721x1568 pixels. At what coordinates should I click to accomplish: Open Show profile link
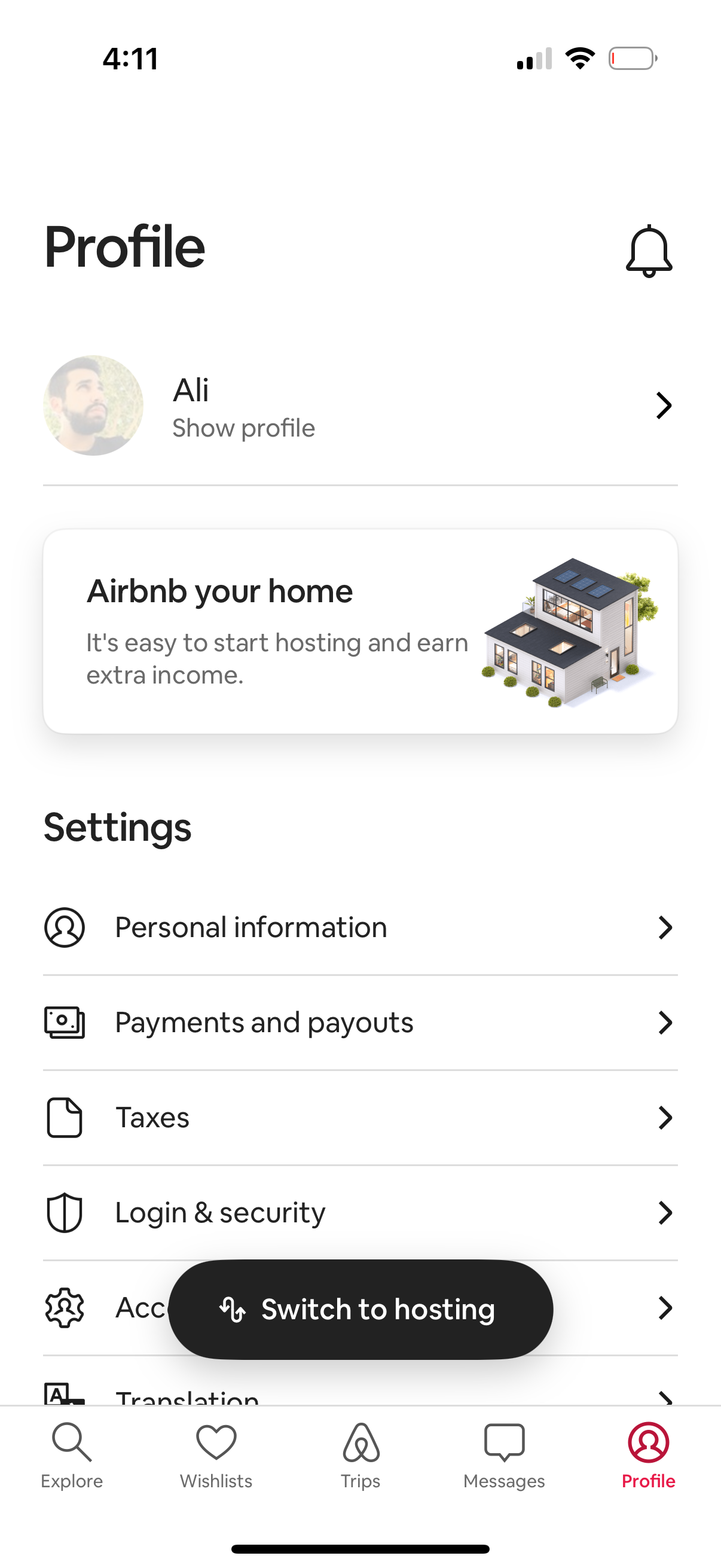coord(243,428)
